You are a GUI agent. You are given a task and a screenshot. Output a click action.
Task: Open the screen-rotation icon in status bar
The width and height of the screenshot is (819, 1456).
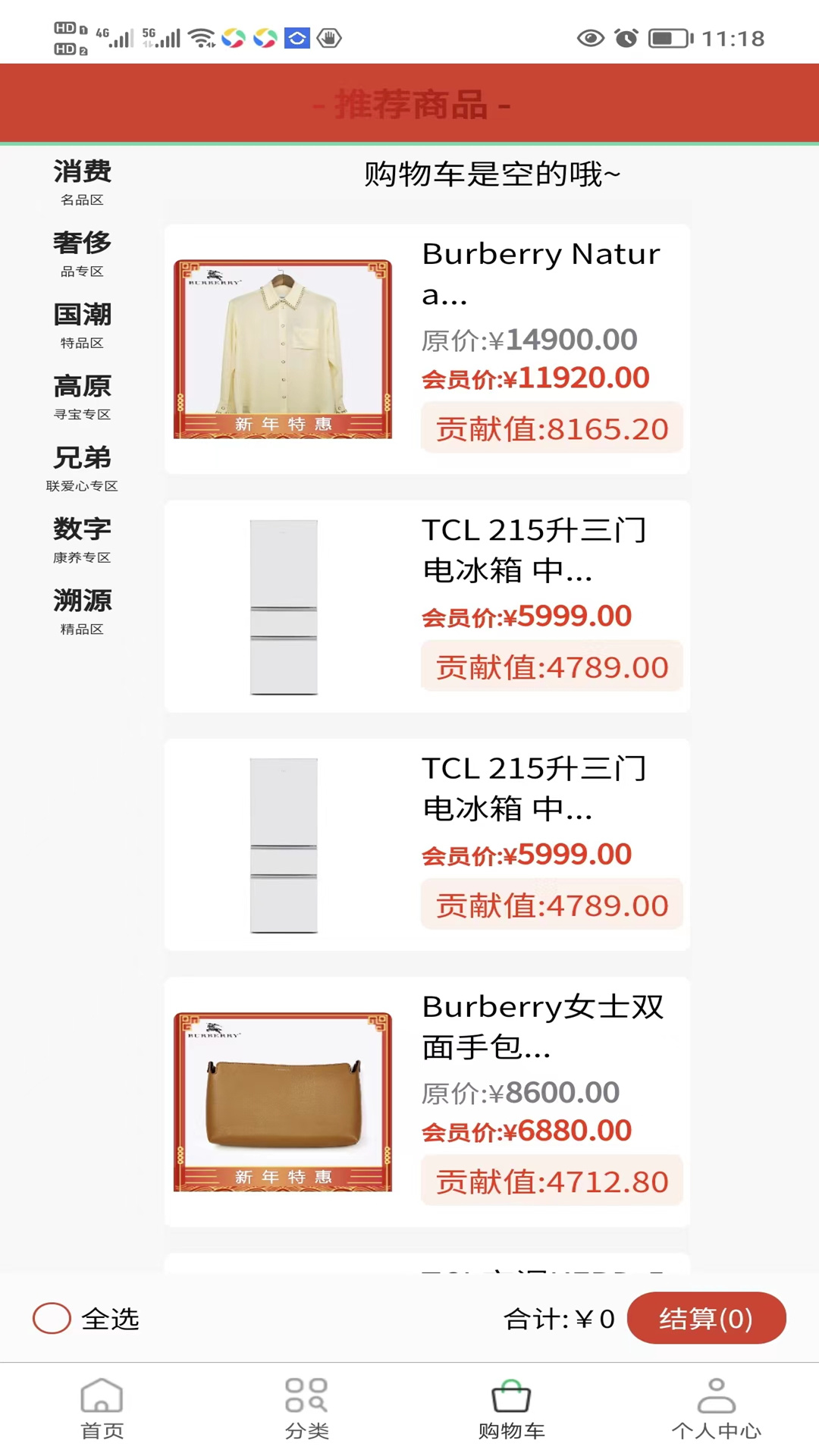[297, 39]
